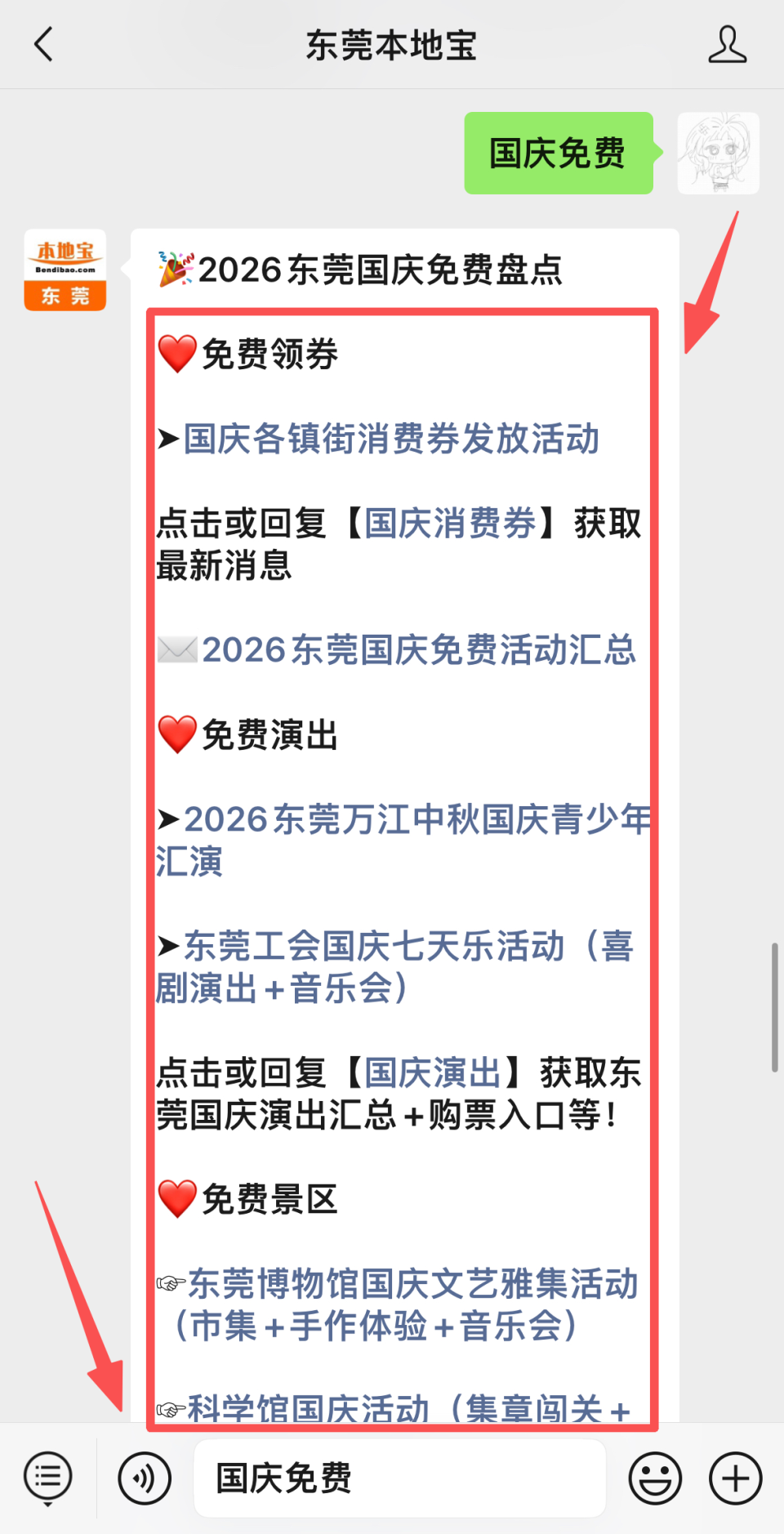Open 东莞博物馆国庆文艺雅集活动 link
Viewport: 784px width, 1534px height.
398,1304
